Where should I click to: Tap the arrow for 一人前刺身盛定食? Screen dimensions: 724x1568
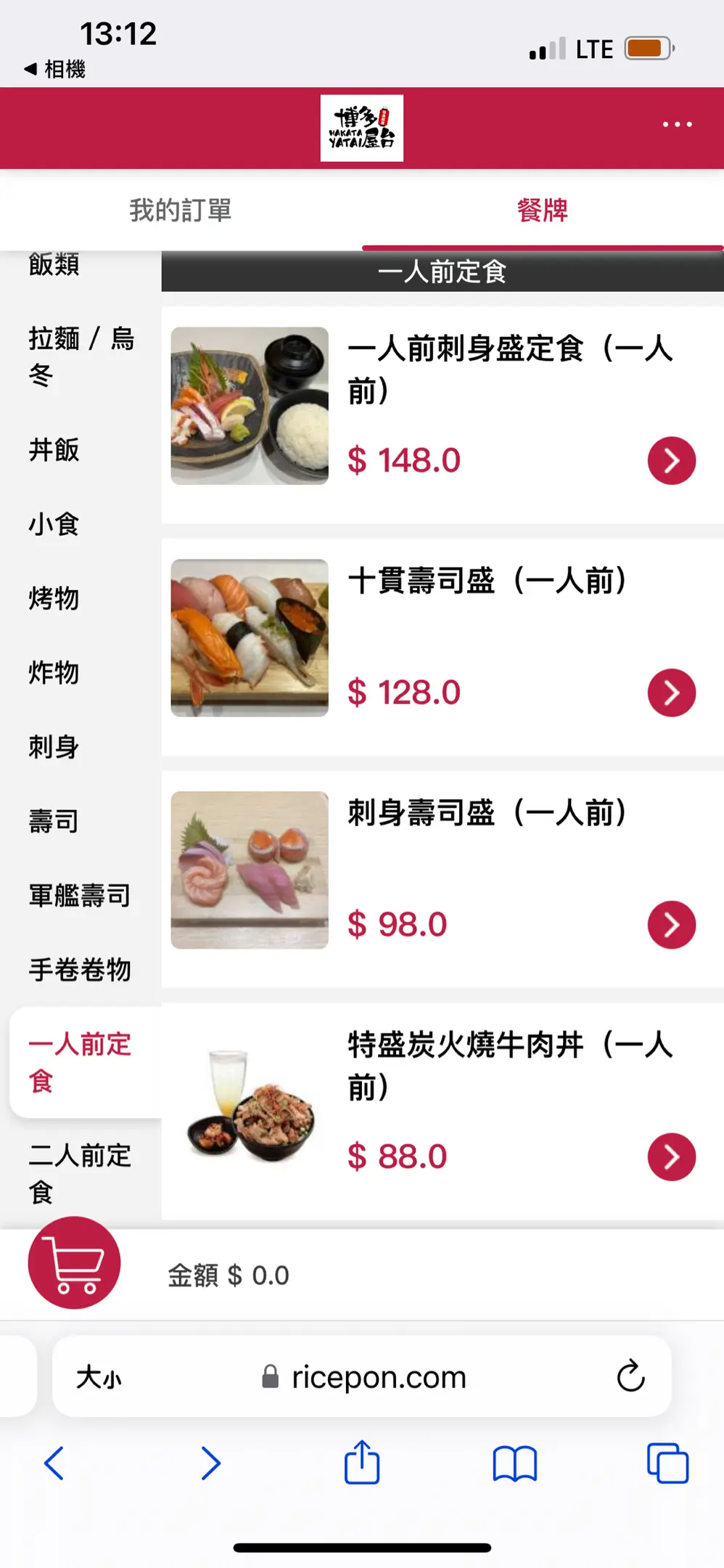[672, 460]
